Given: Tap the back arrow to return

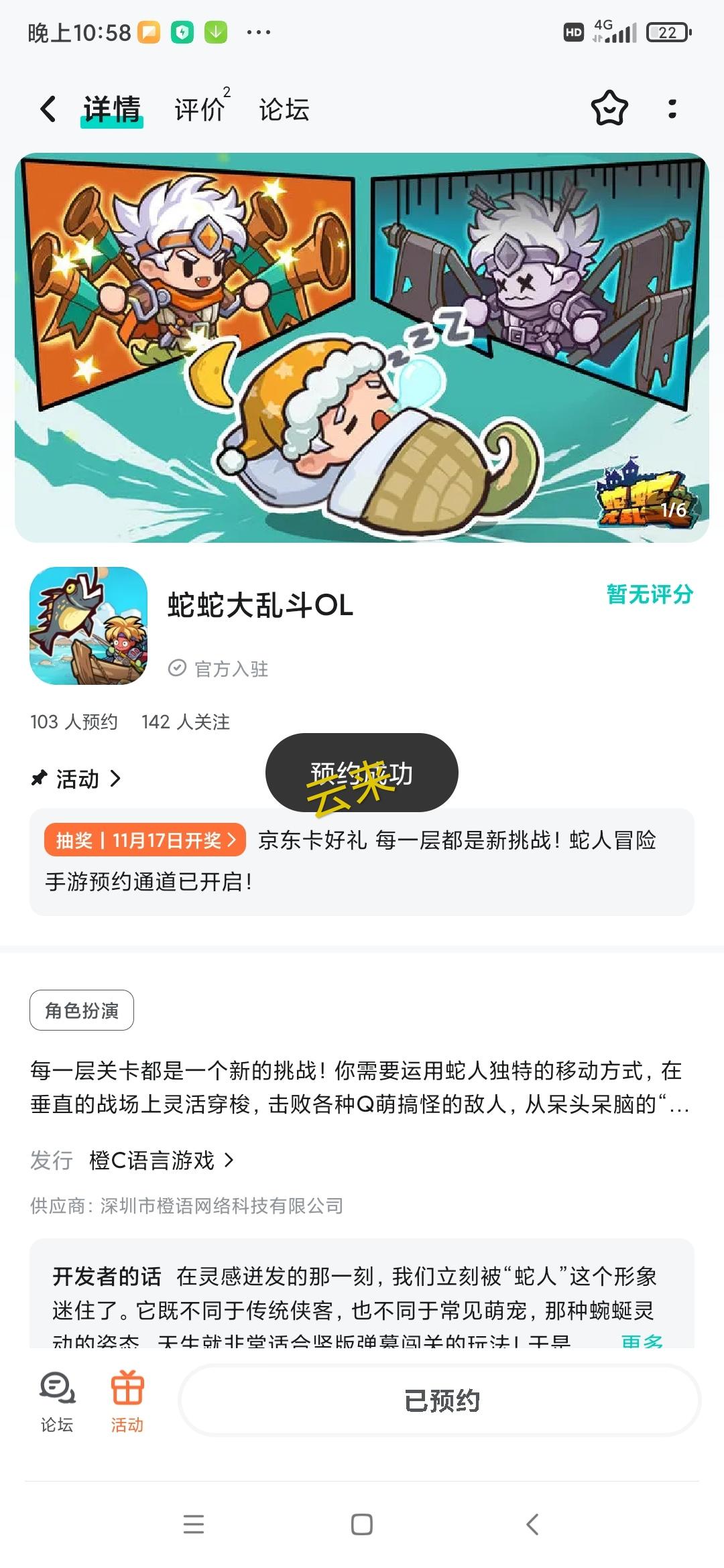Looking at the screenshot, I should coord(47,107).
